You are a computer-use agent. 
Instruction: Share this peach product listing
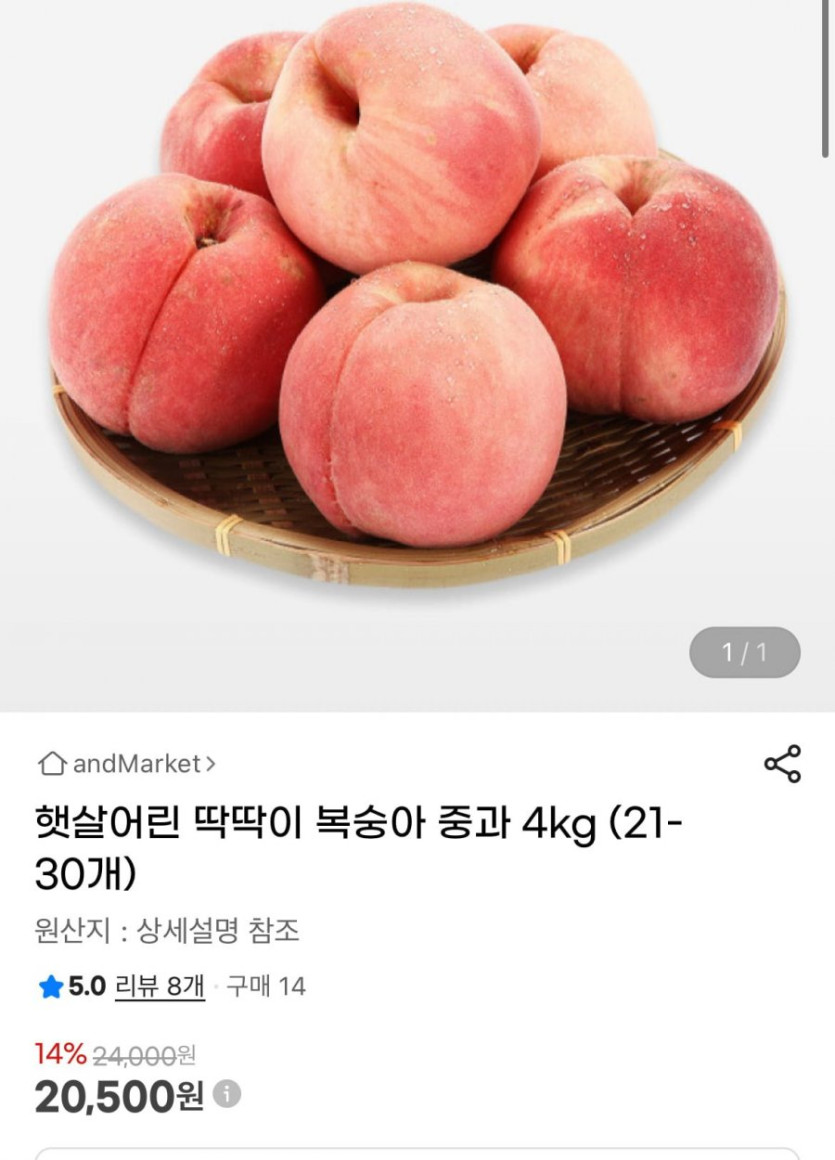click(x=782, y=764)
